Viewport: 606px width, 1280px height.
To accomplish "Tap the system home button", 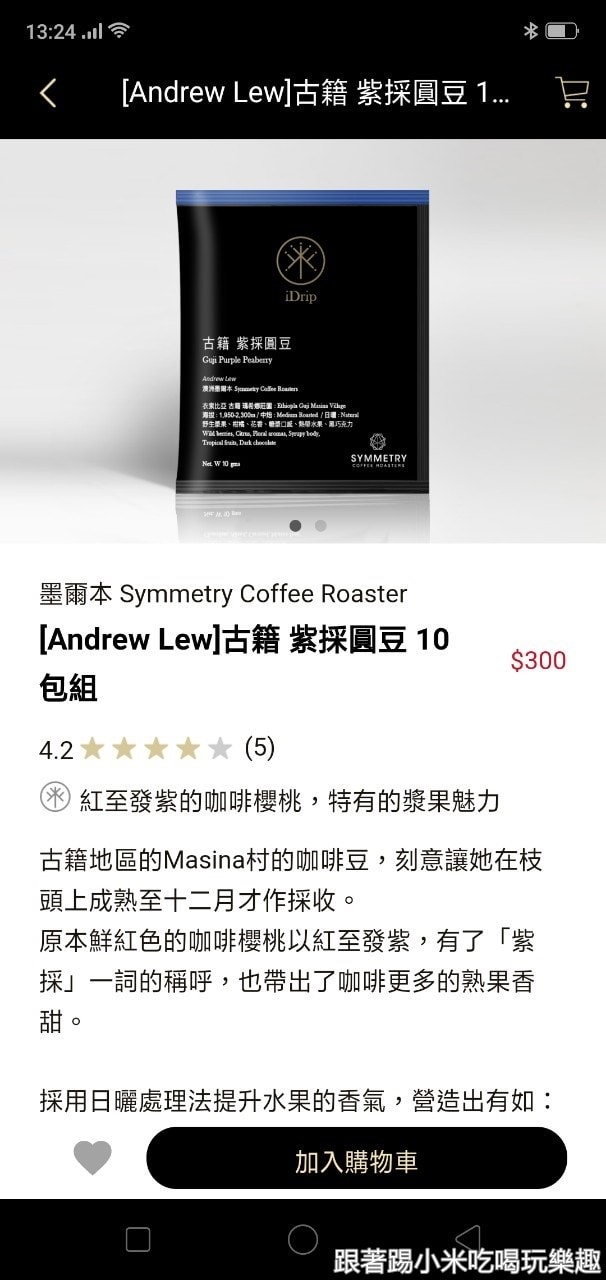I will 303,1240.
